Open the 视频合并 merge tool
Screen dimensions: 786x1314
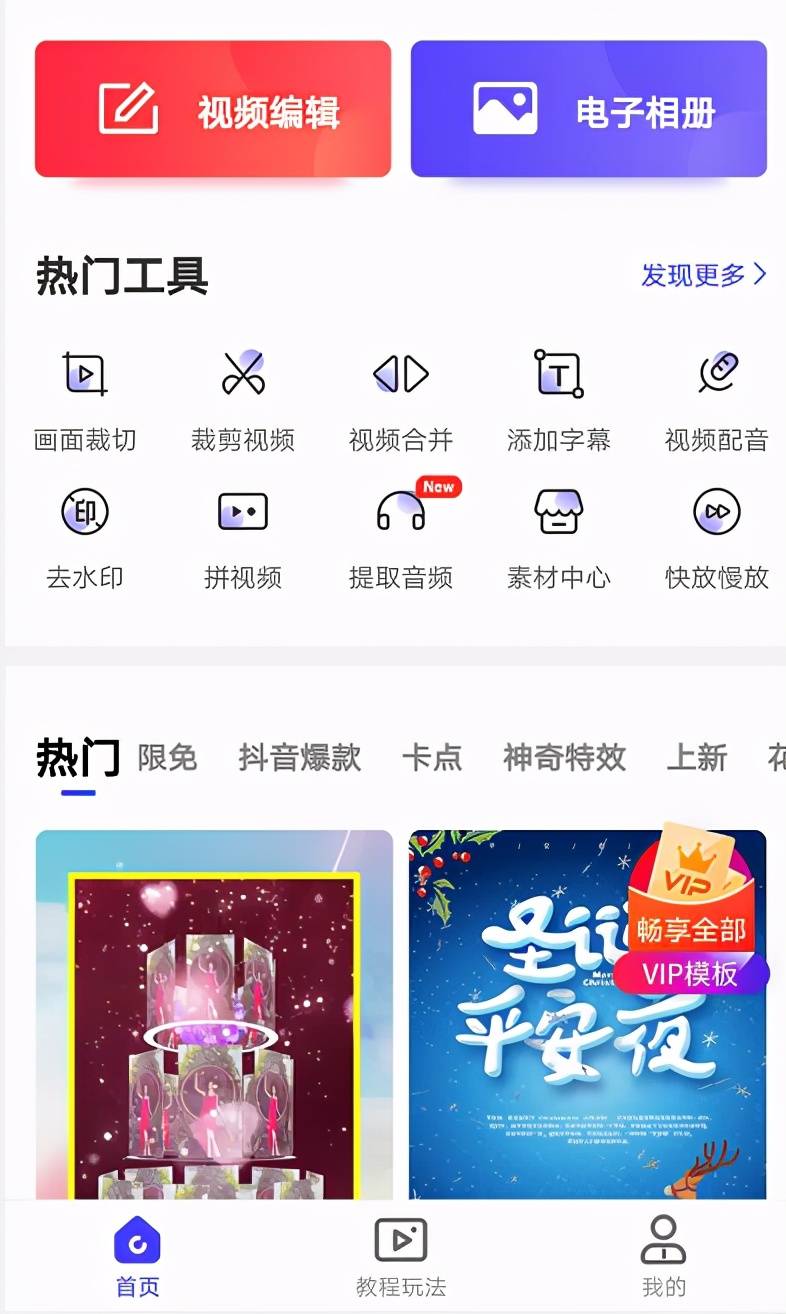coord(401,399)
